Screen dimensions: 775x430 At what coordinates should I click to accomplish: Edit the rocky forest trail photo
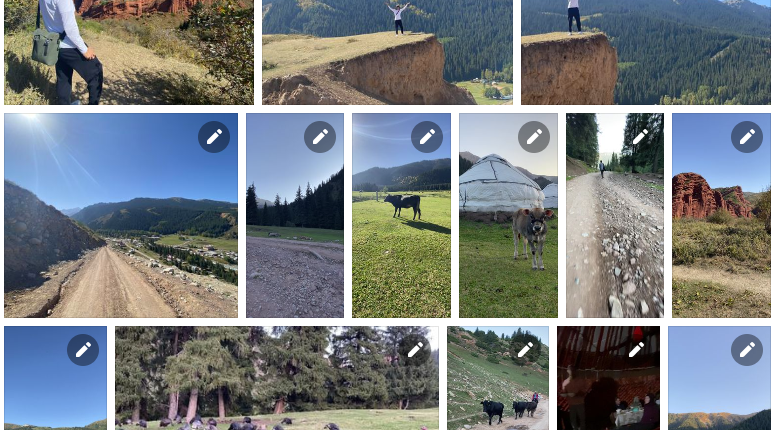(x=640, y=137)
